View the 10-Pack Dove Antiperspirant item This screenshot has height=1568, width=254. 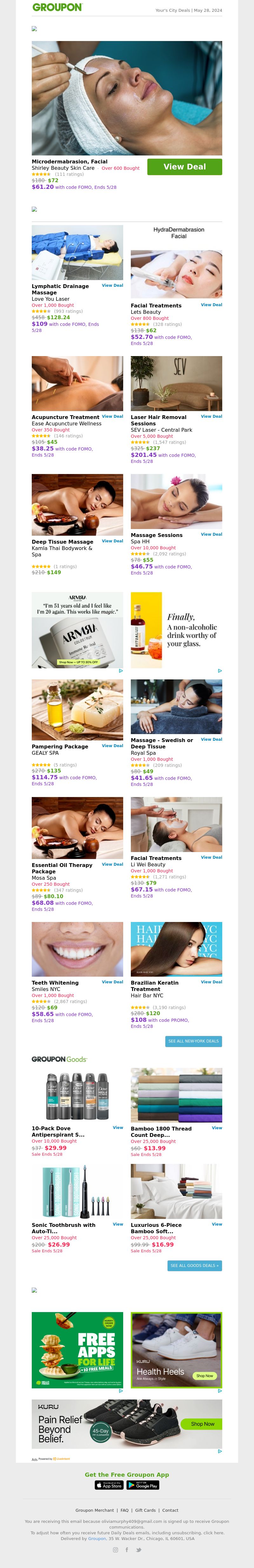tap(118, 1127)
